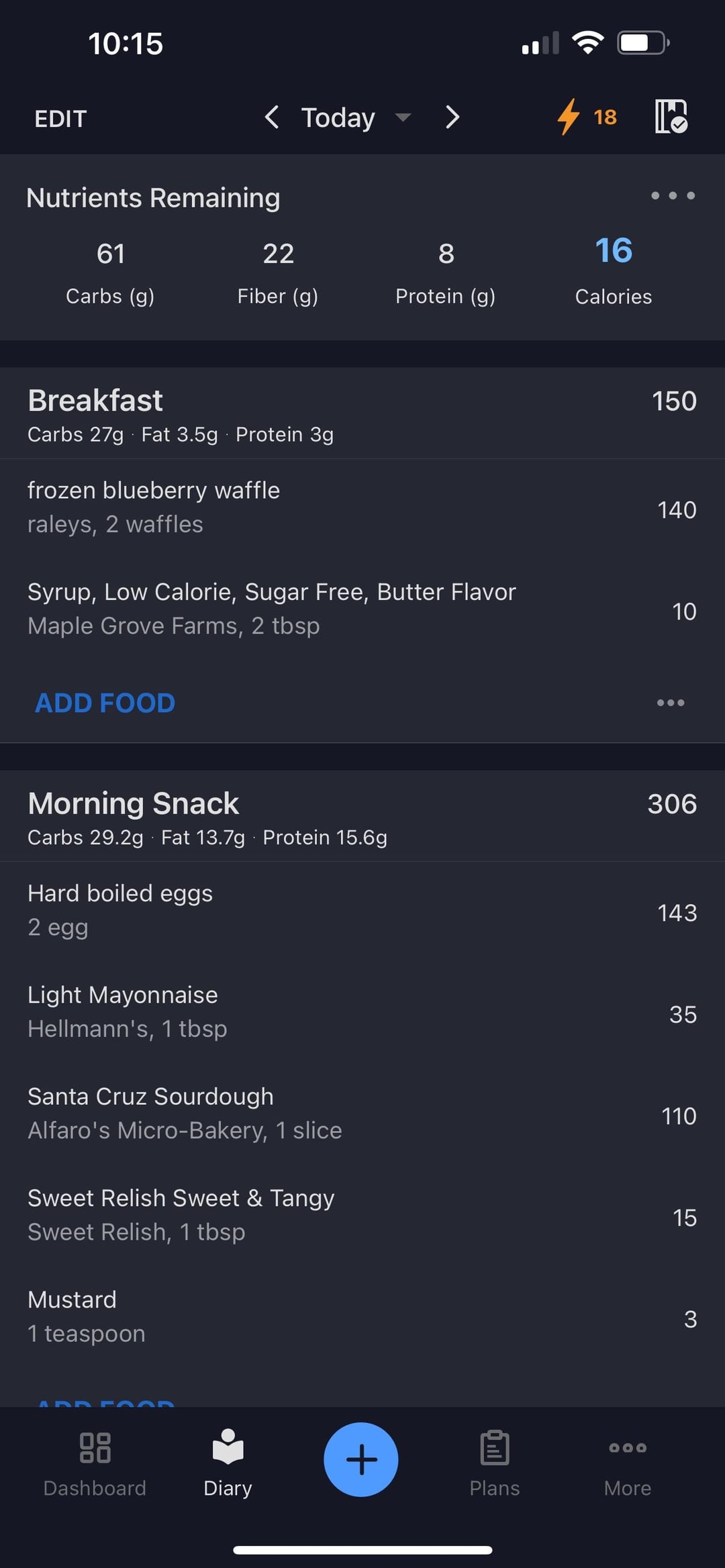Screen dimensions: 725x1568
Task: Go to the next day
Action: (x=452, y=117)
